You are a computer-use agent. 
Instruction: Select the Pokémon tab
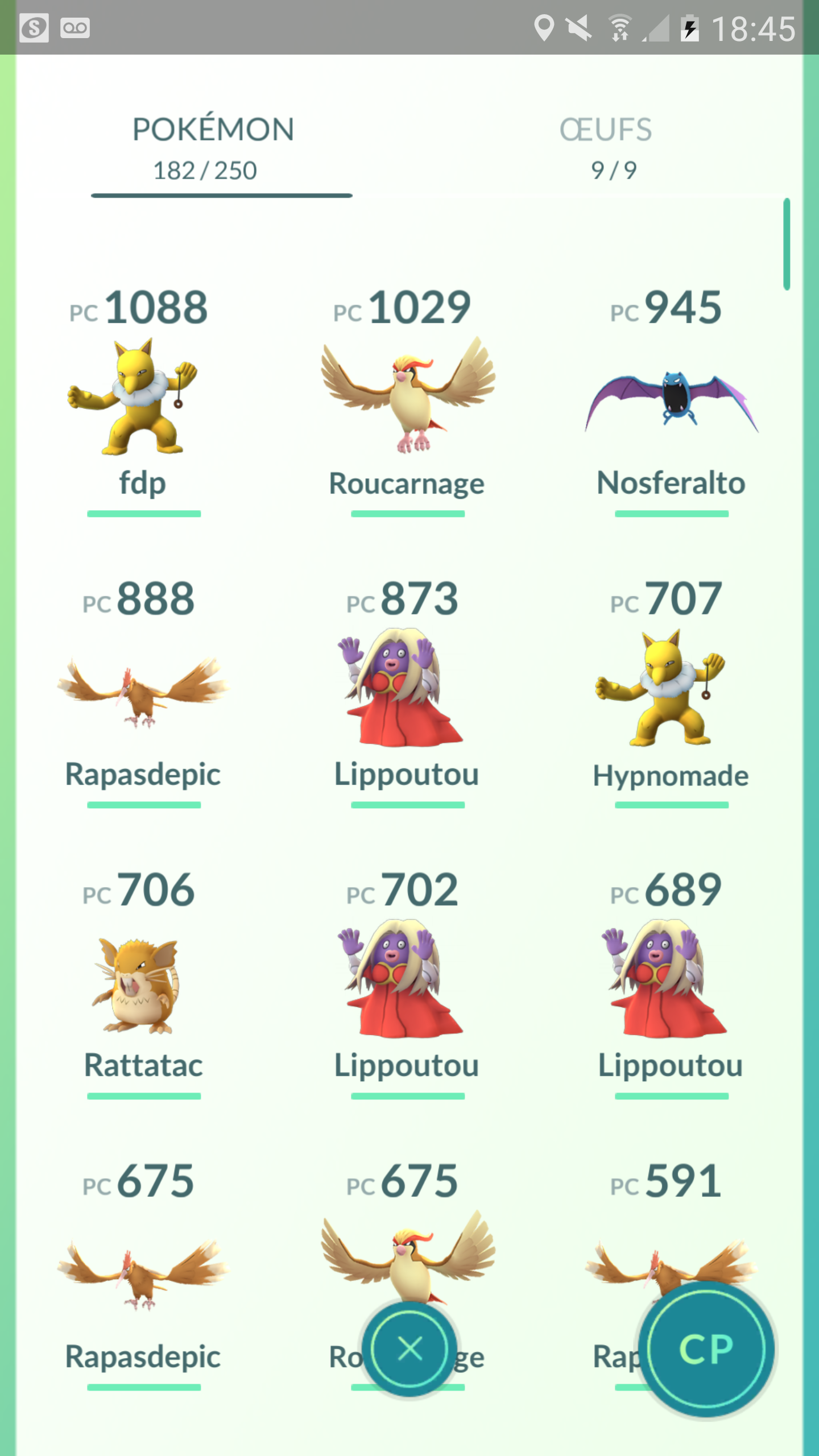213,148
